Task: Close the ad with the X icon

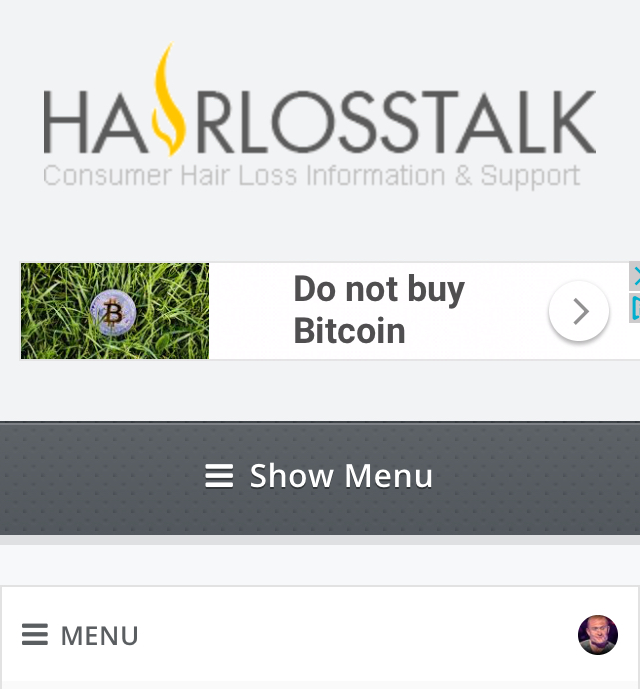Action: pos(635,276)
